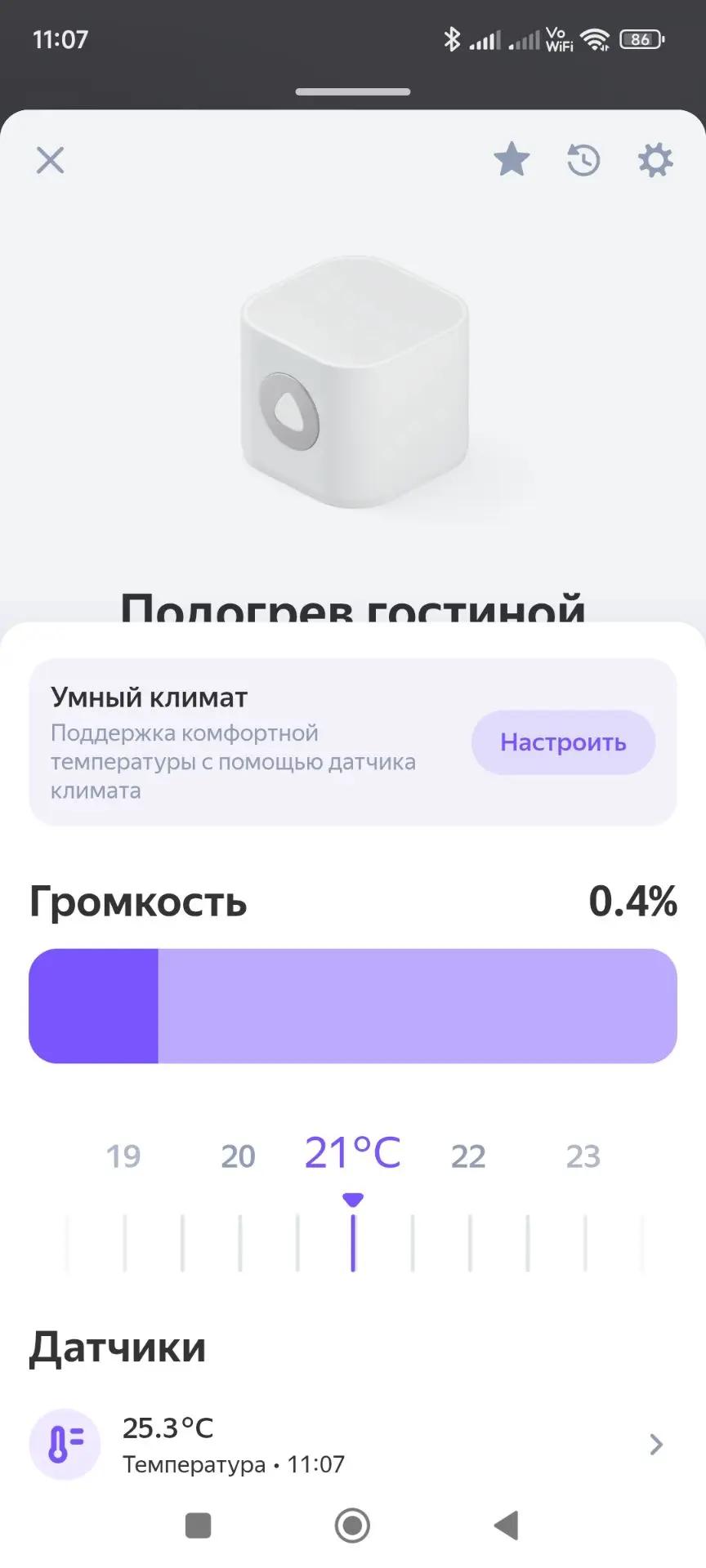Close the device panel with the X
Screen dimensions: 706x1568
point(50,160)
